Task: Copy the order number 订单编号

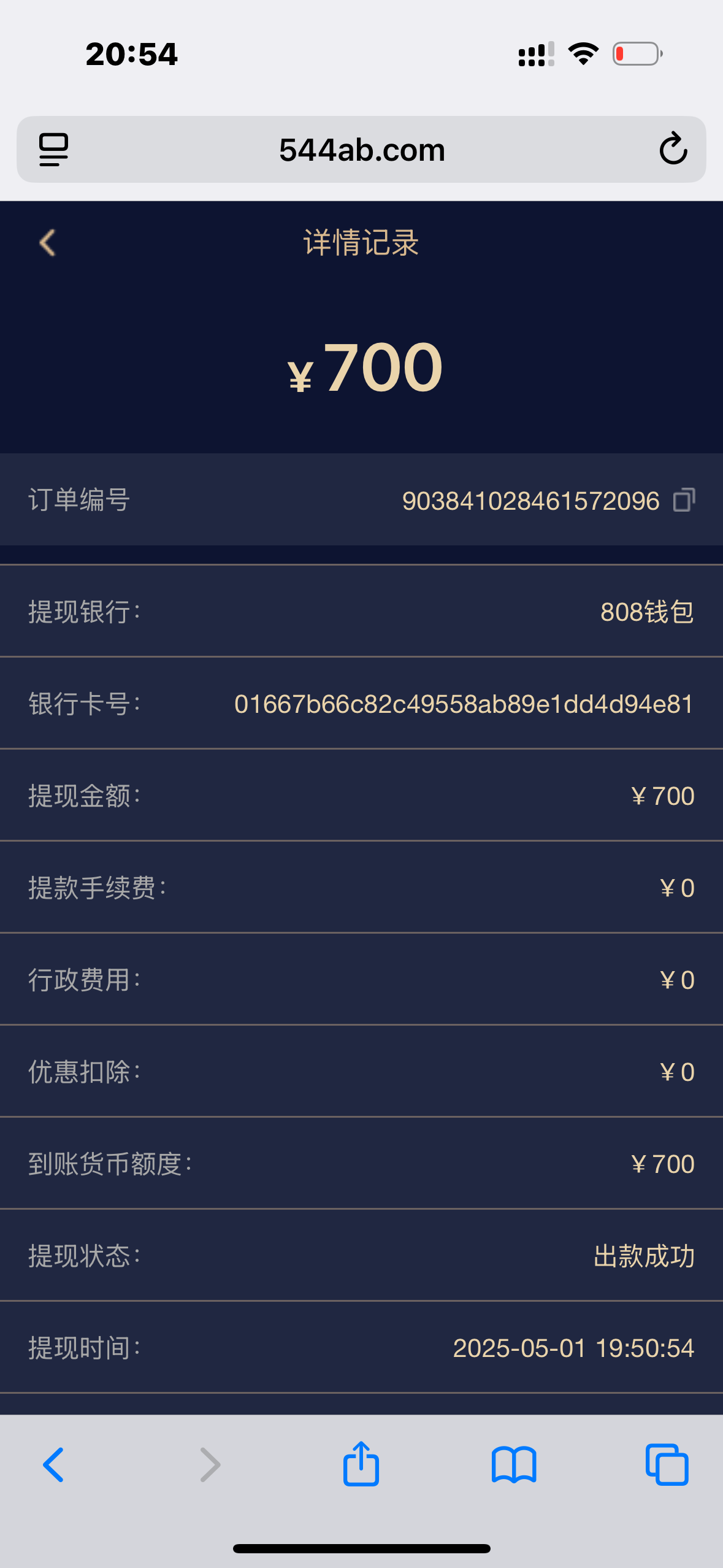Action: [684, 500]
